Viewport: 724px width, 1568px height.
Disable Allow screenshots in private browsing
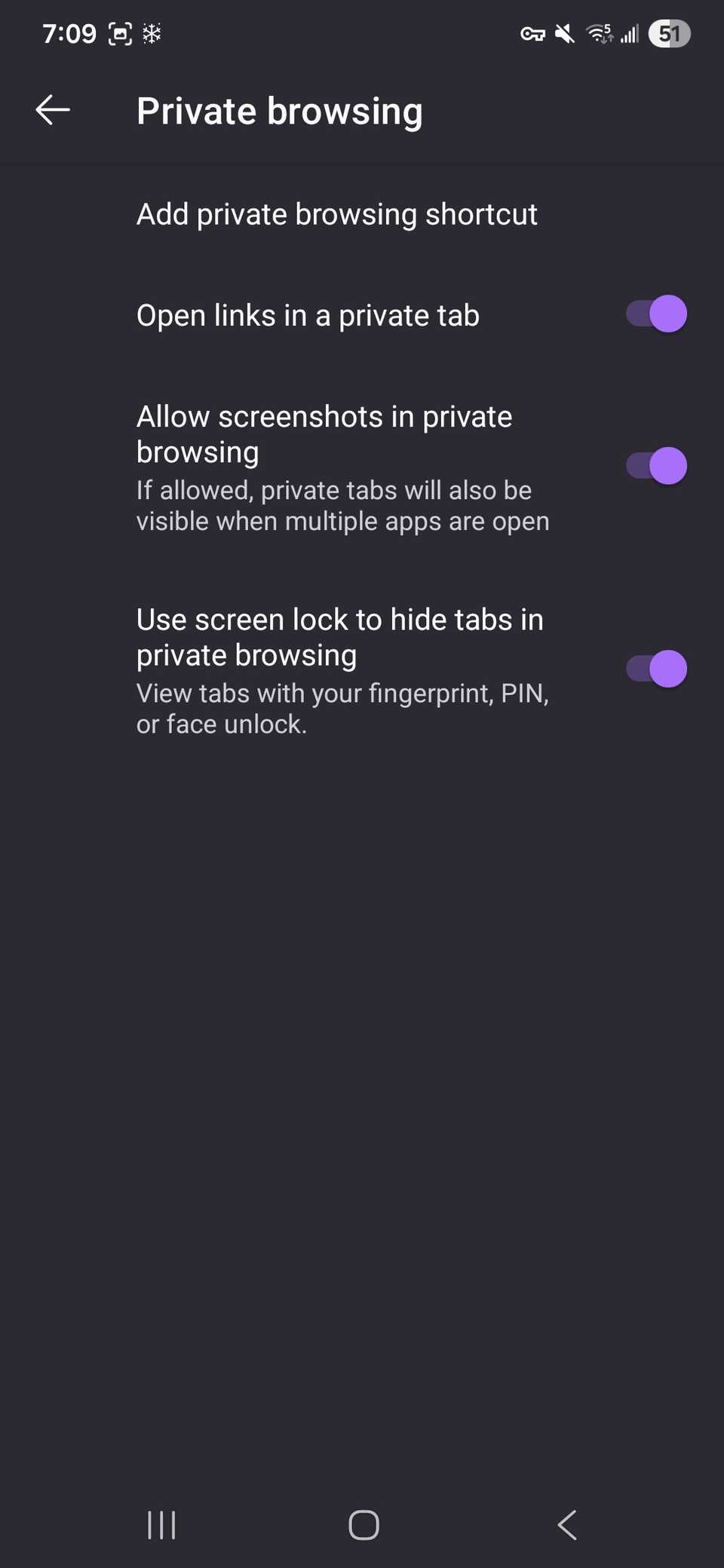656,466
